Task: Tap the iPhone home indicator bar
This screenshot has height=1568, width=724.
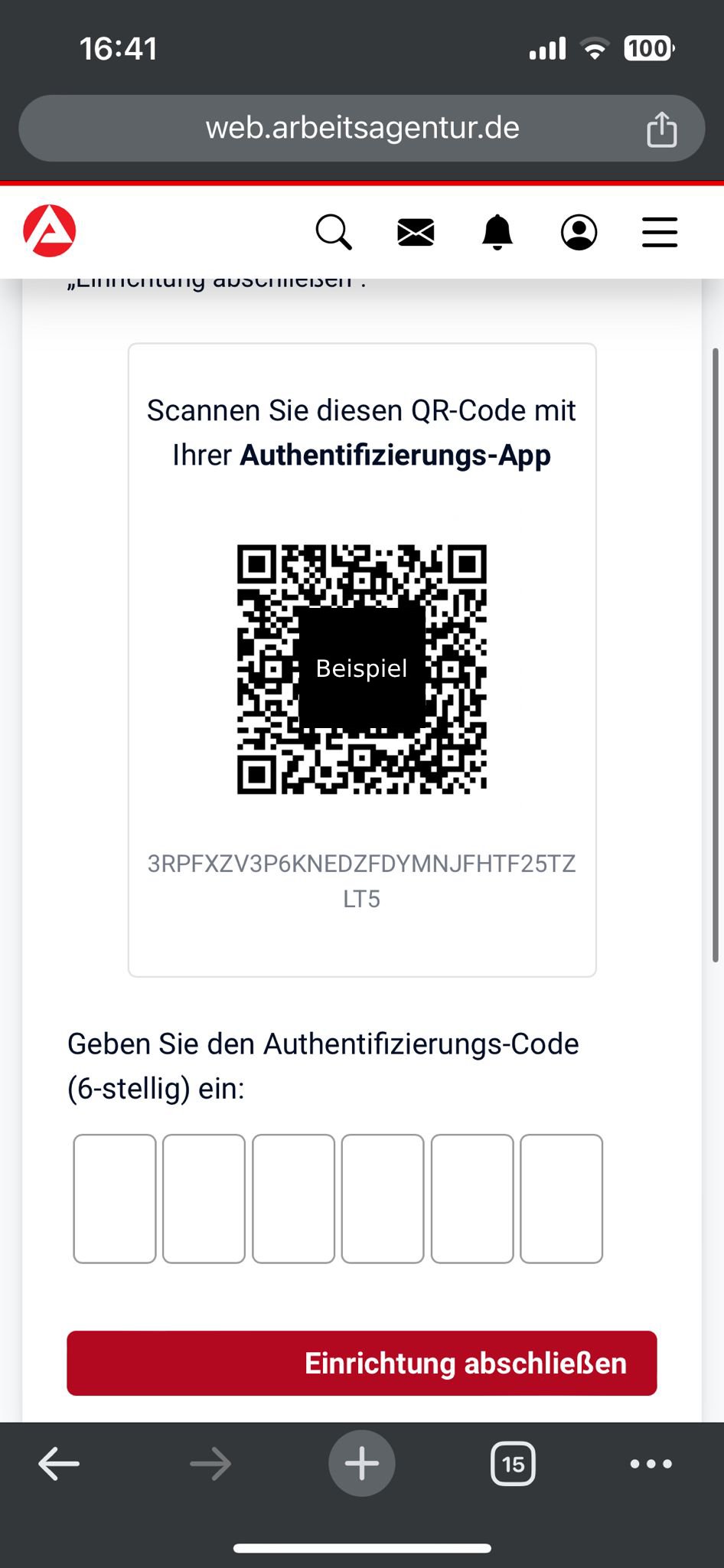Action: click(x=361, y=1549)
